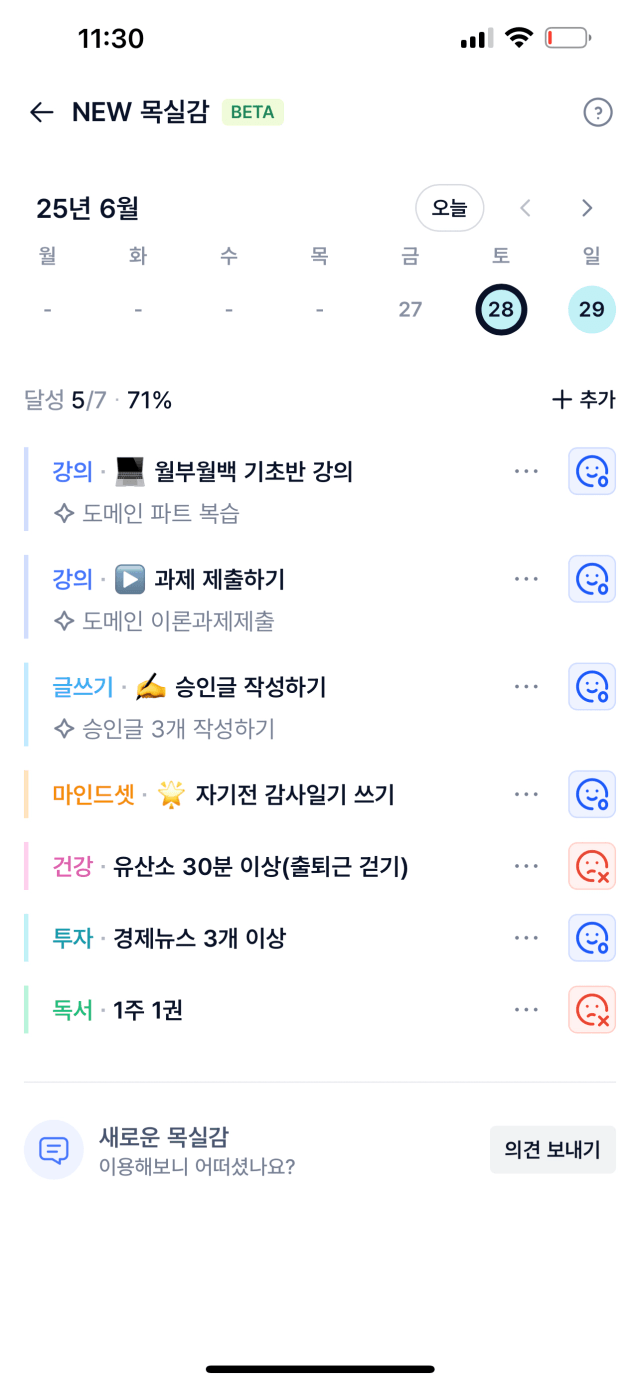Tap 의견 보내기 to send feedback
The image size is (640, 1385).
(x=553, y=1149)
